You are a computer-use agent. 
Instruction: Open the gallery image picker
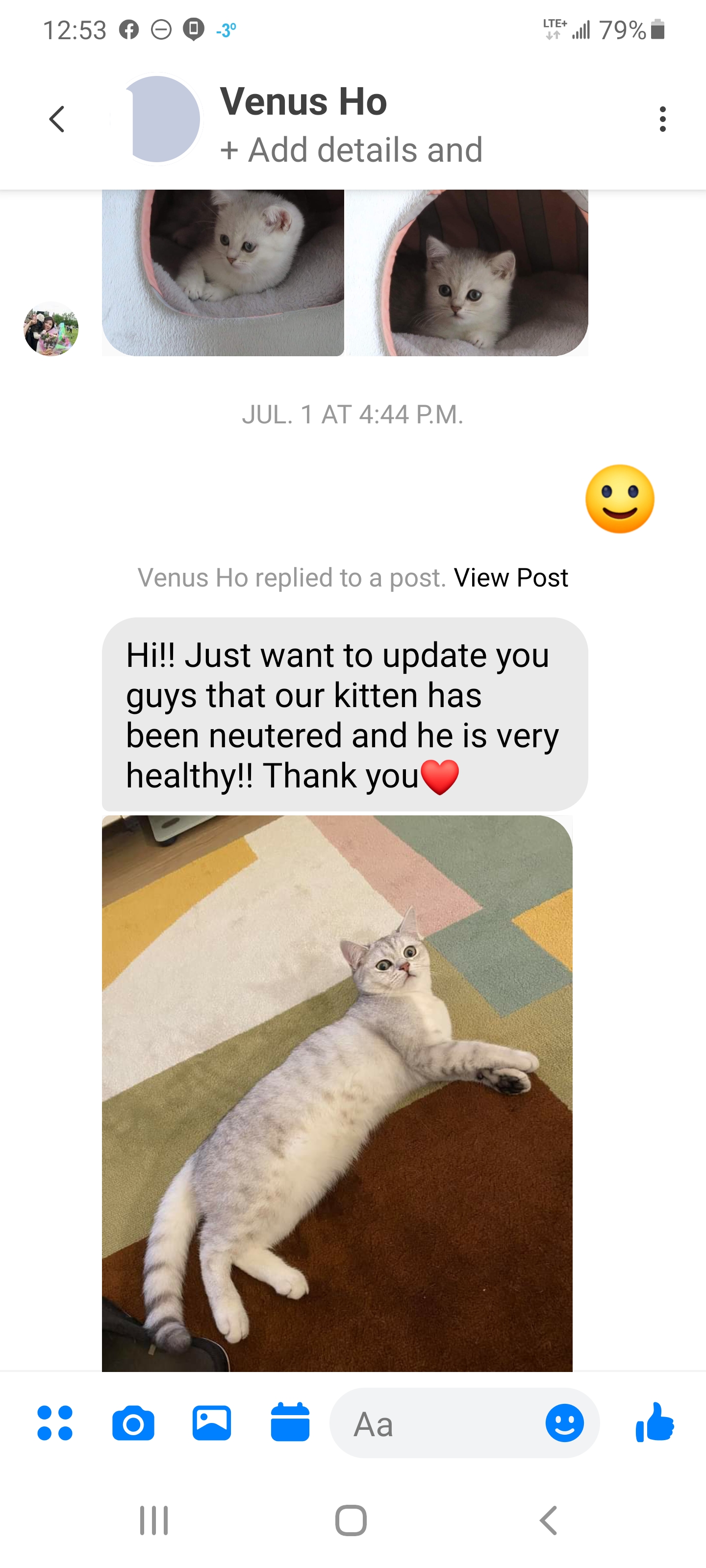pos(211,1423)
